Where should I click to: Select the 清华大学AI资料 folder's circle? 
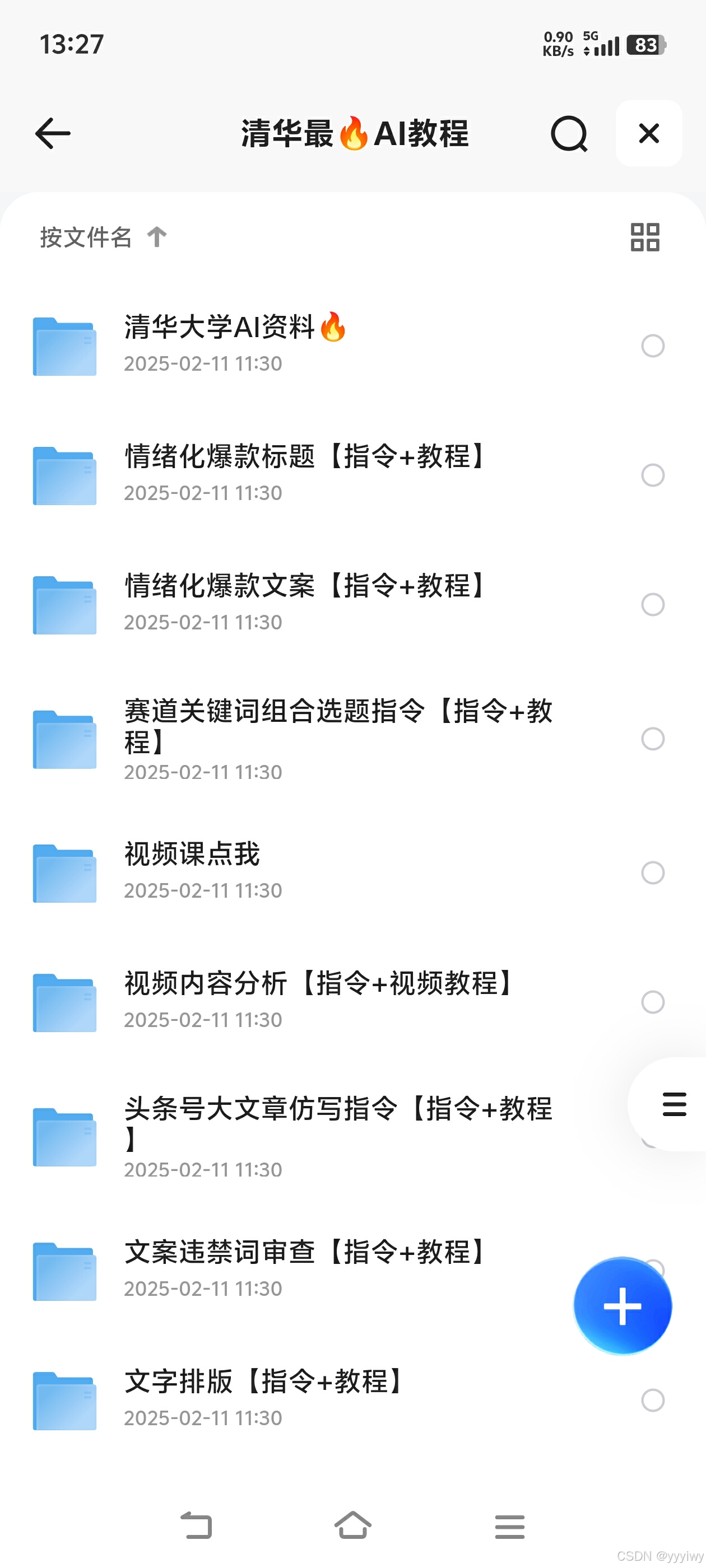(652, 346)
